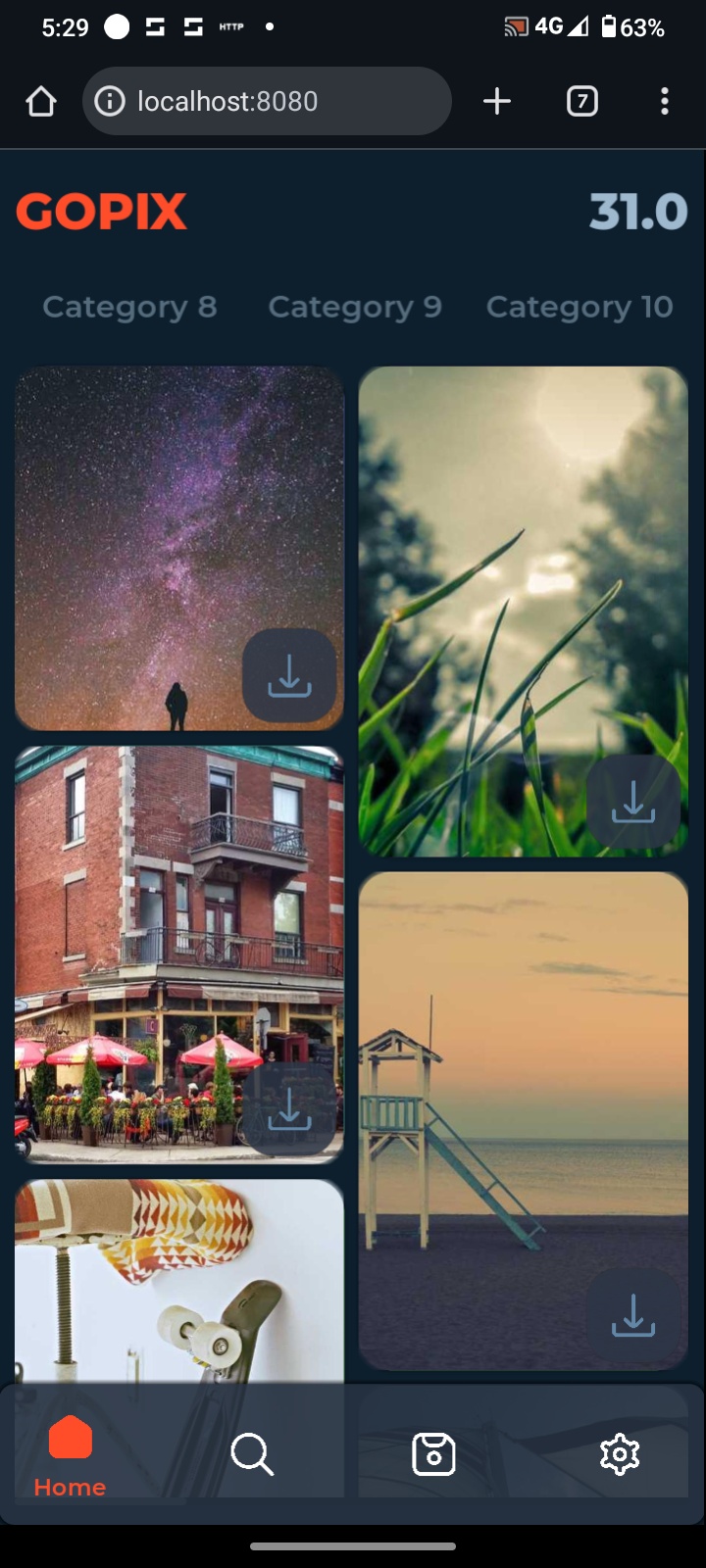The width and height of the screenshot is (706, 1568).
Task: Open the skateboard wallpaper tile
Action: pos(178,1274)
